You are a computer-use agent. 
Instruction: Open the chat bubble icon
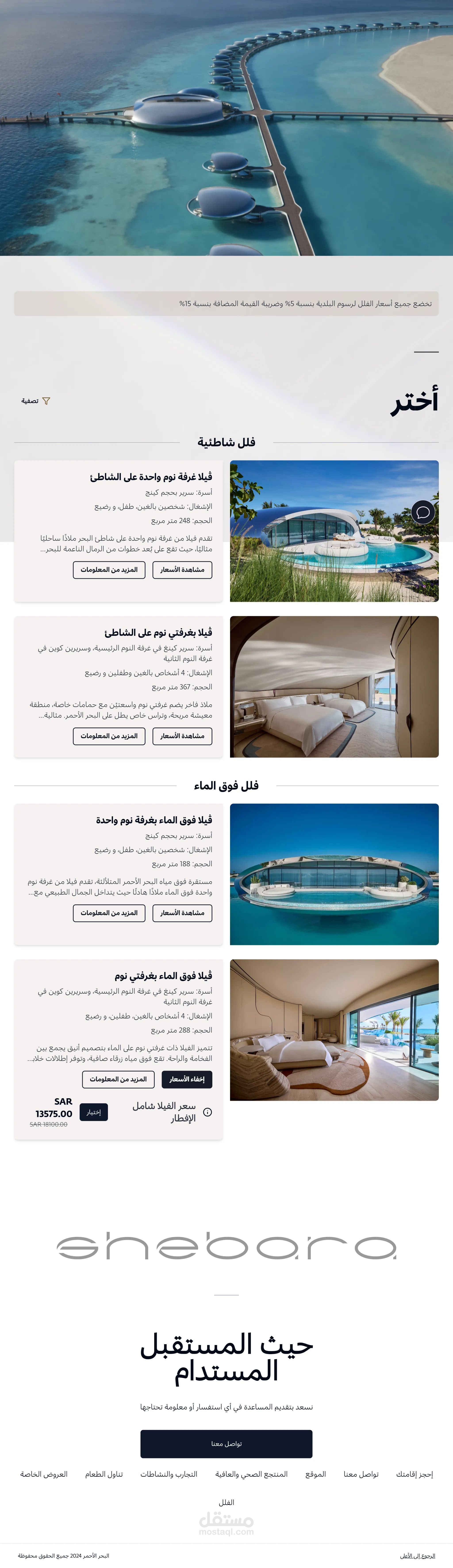point(423,512)
